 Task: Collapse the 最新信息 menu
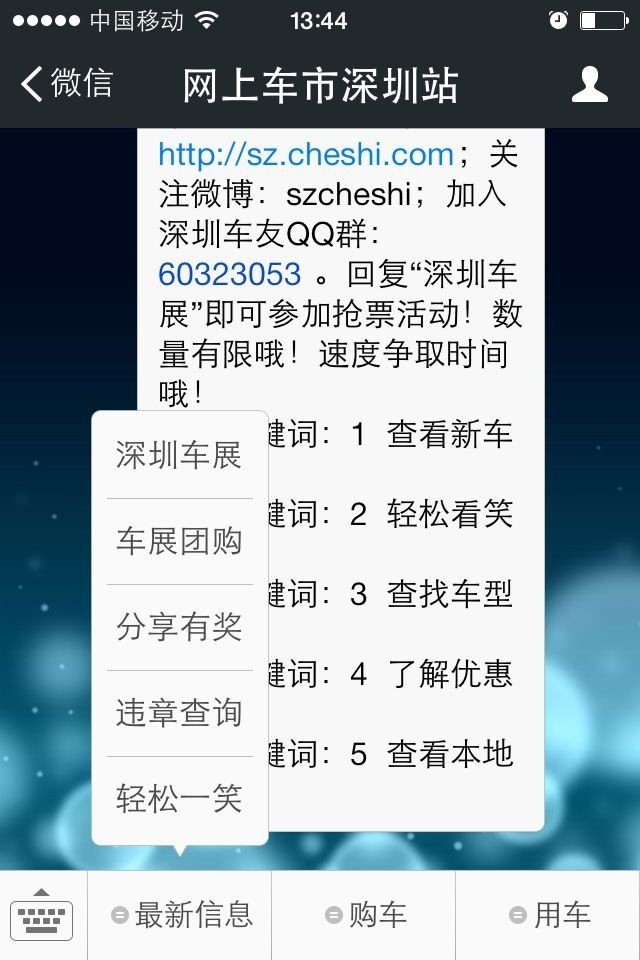point(181,915)
